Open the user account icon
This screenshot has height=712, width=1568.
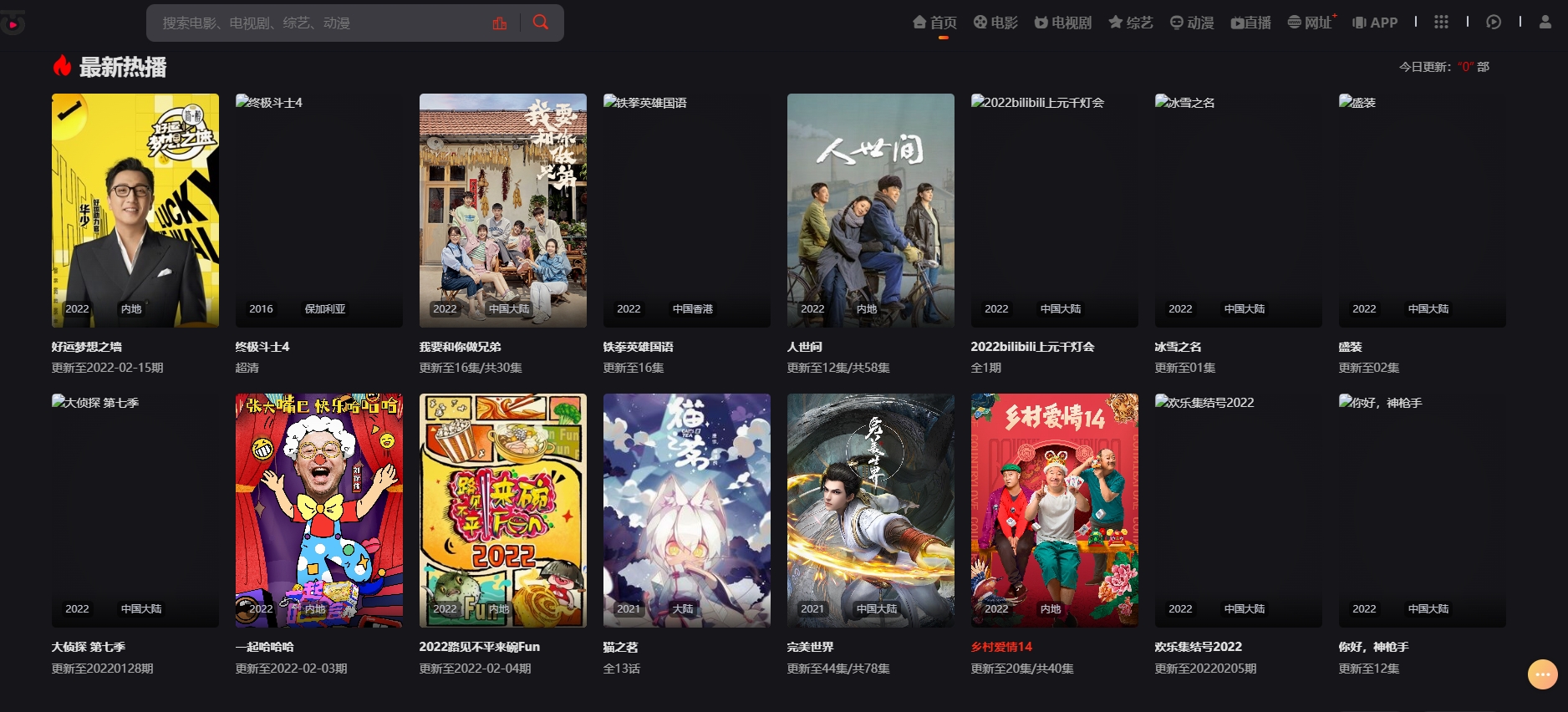coord(1545,23)
